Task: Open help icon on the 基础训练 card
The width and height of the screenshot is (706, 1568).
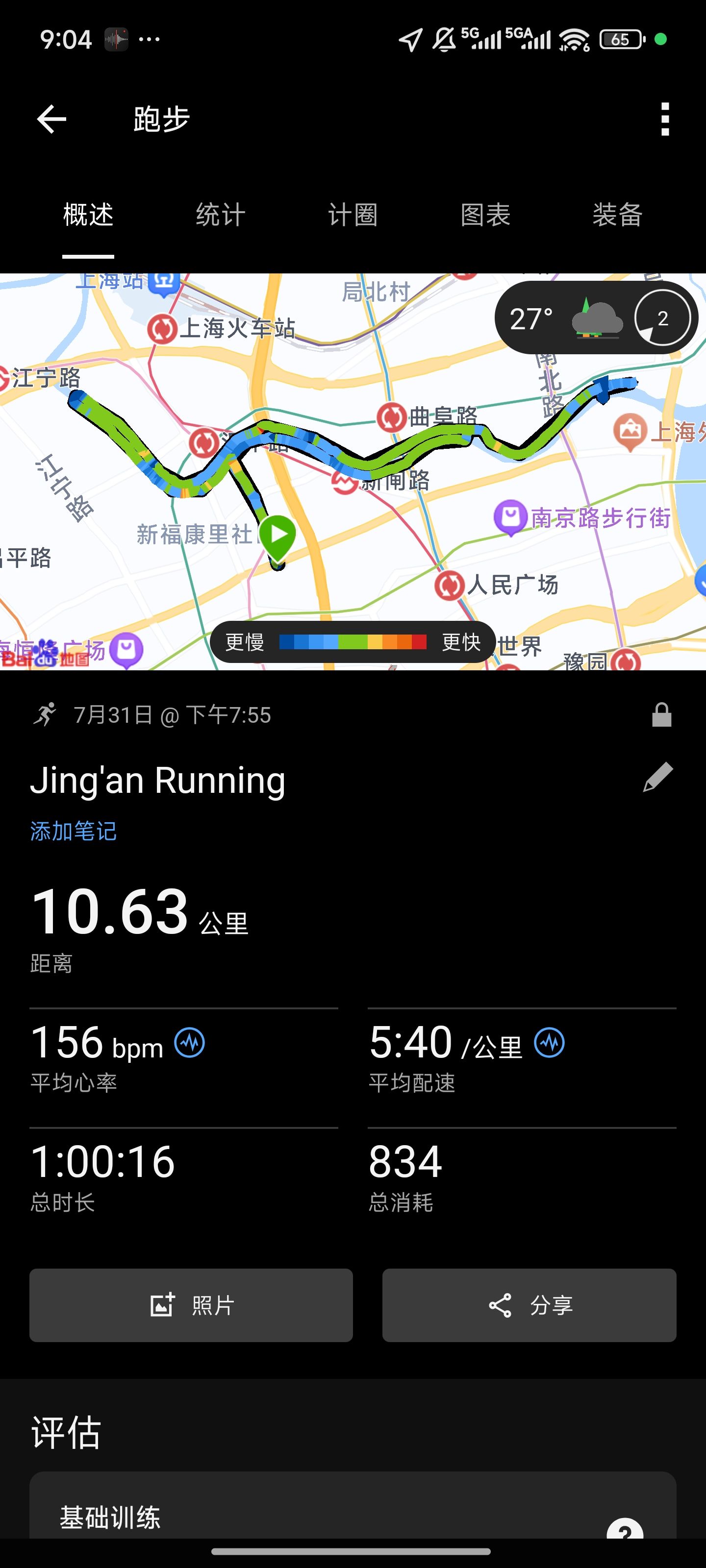Action: (625, 1528)
